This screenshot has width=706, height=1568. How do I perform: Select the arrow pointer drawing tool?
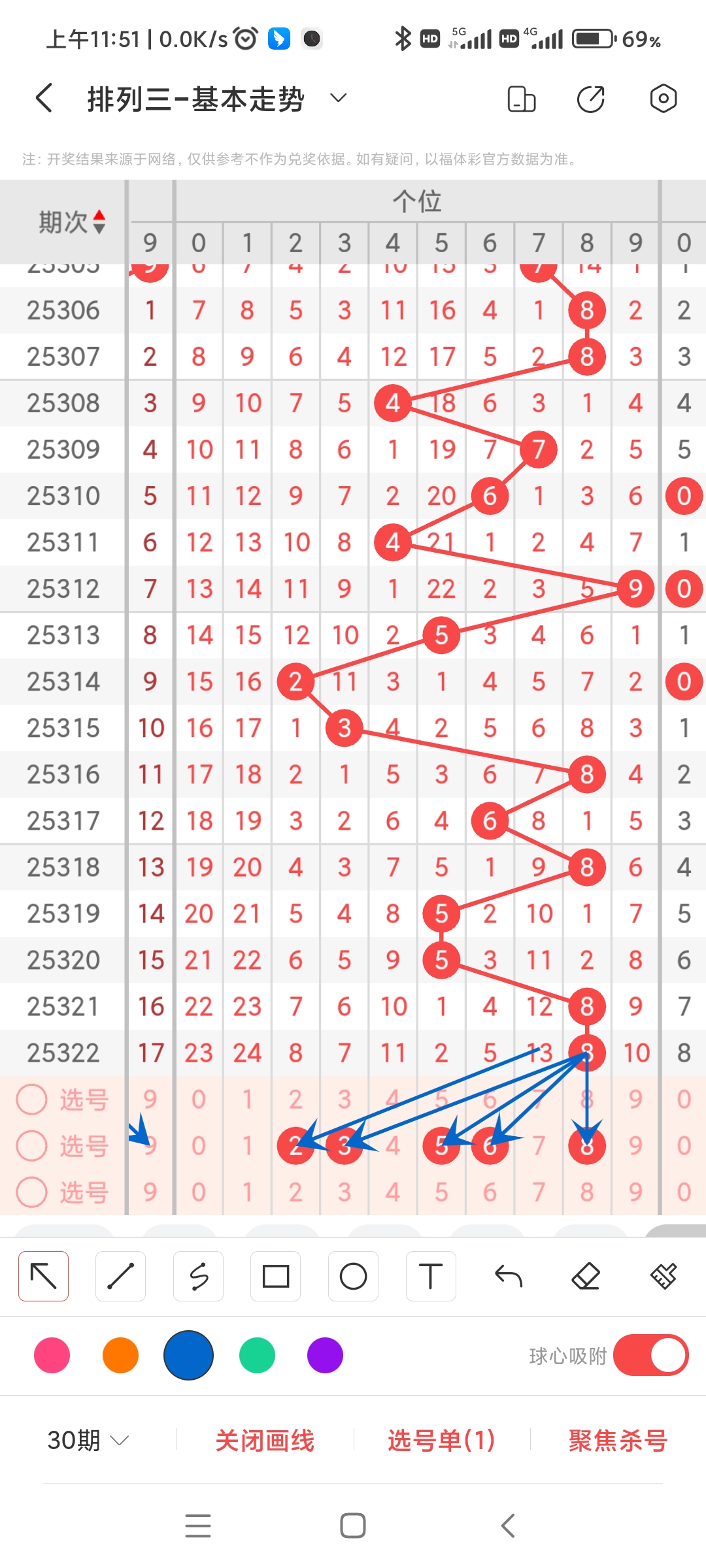pos(43,1275)
